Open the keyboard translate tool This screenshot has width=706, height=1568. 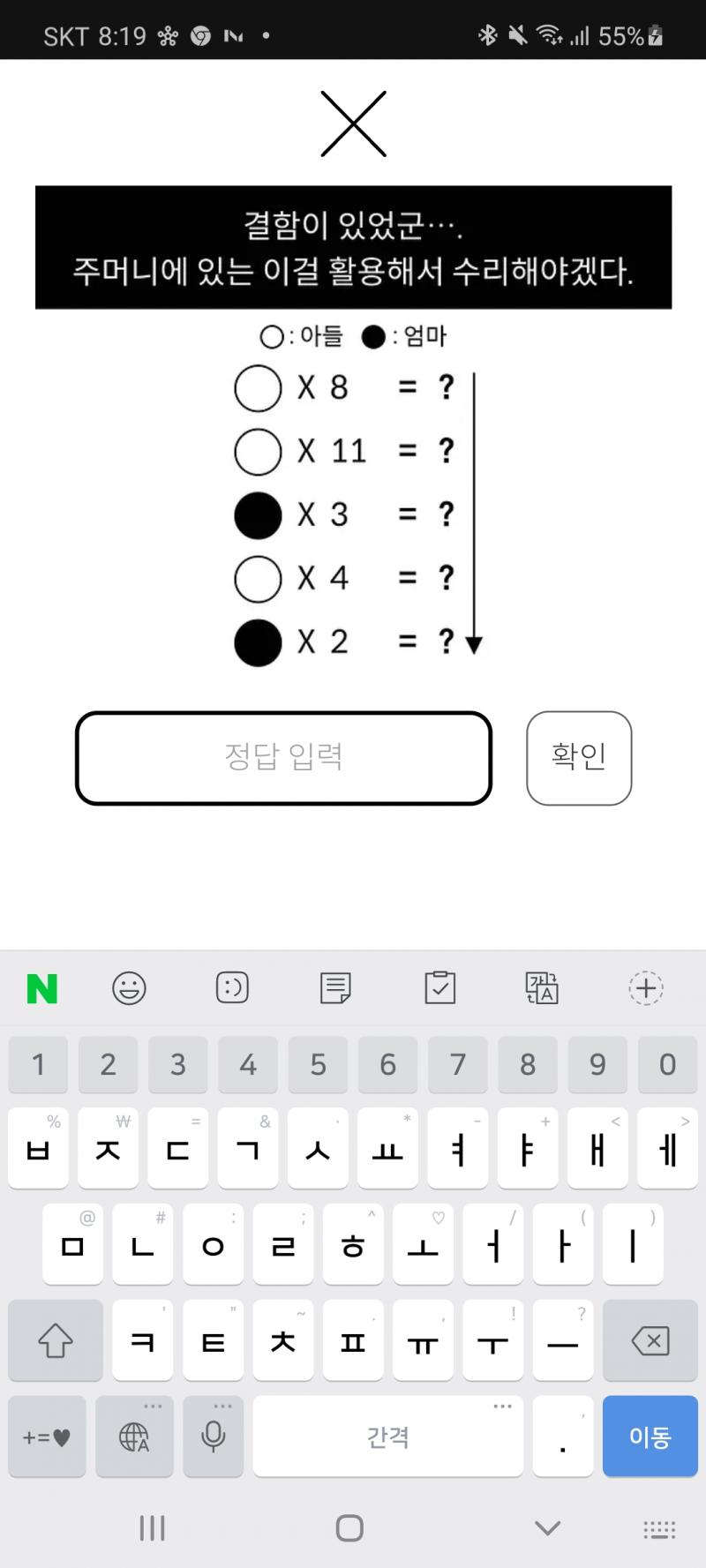coord(542,988)
